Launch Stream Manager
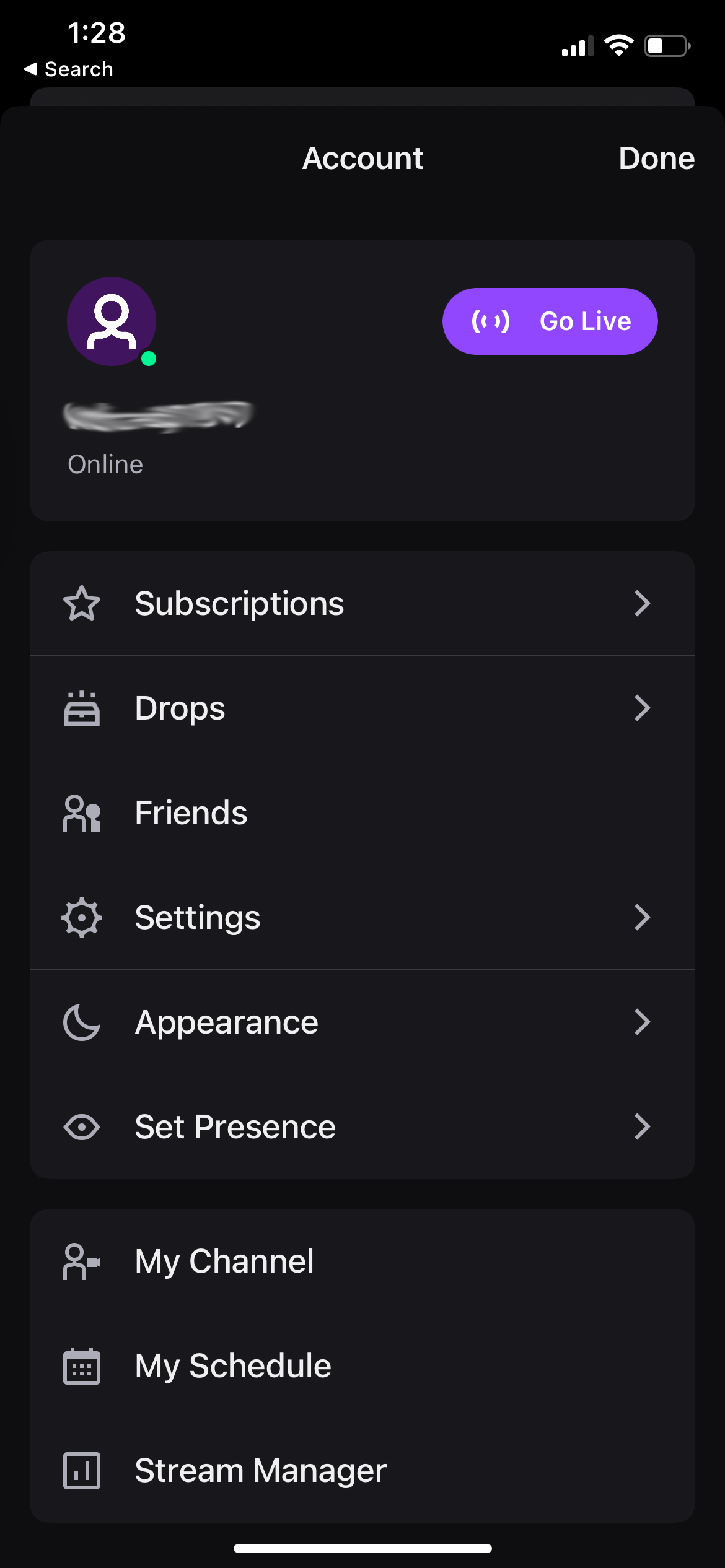 click(362, 1471)
